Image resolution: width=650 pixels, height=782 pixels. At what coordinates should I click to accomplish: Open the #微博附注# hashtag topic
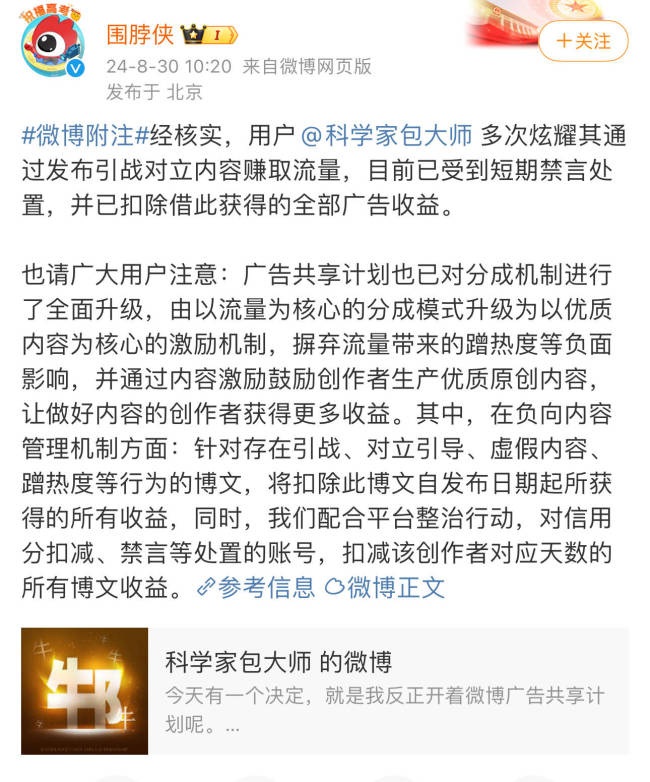85,135
